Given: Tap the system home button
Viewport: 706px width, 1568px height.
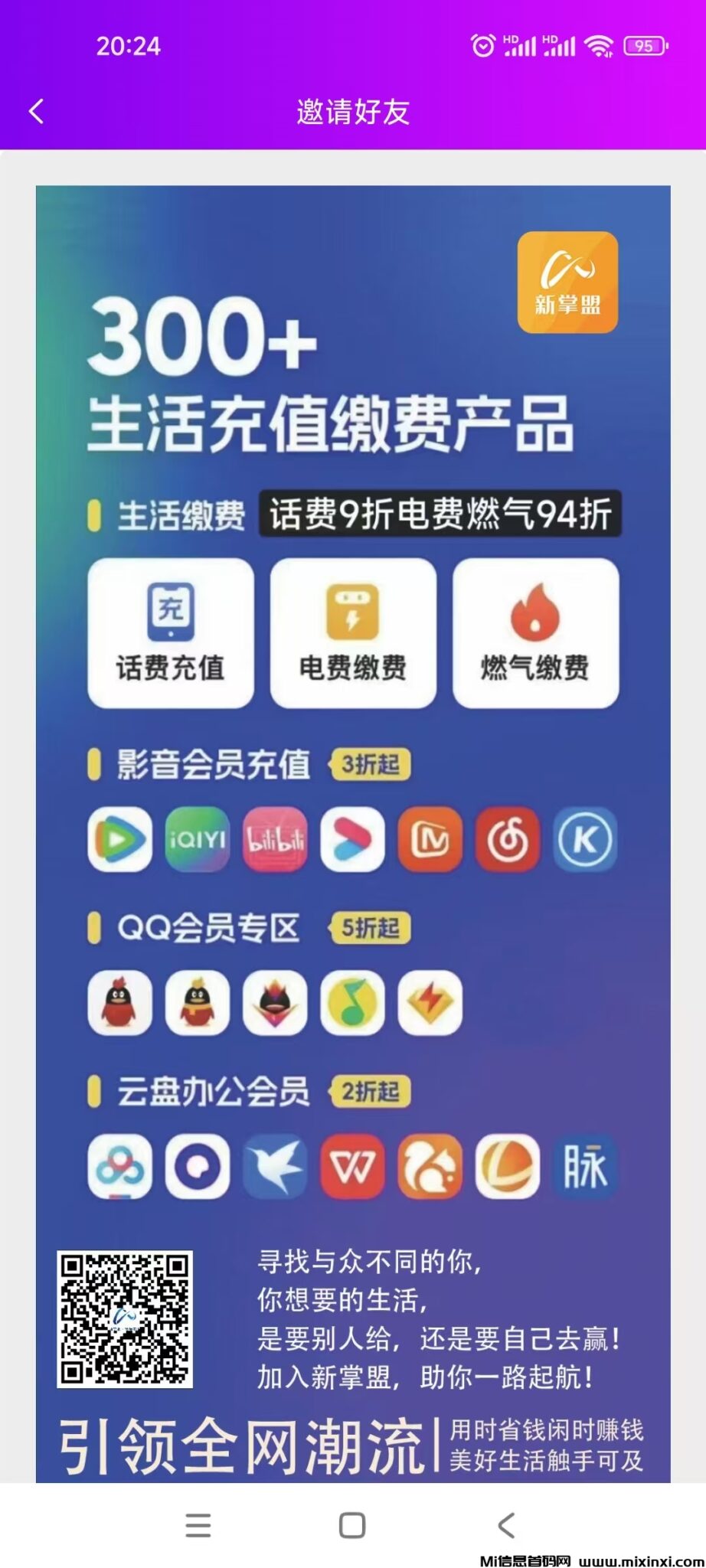Looking at the screenshot, I should [351, 1525].
